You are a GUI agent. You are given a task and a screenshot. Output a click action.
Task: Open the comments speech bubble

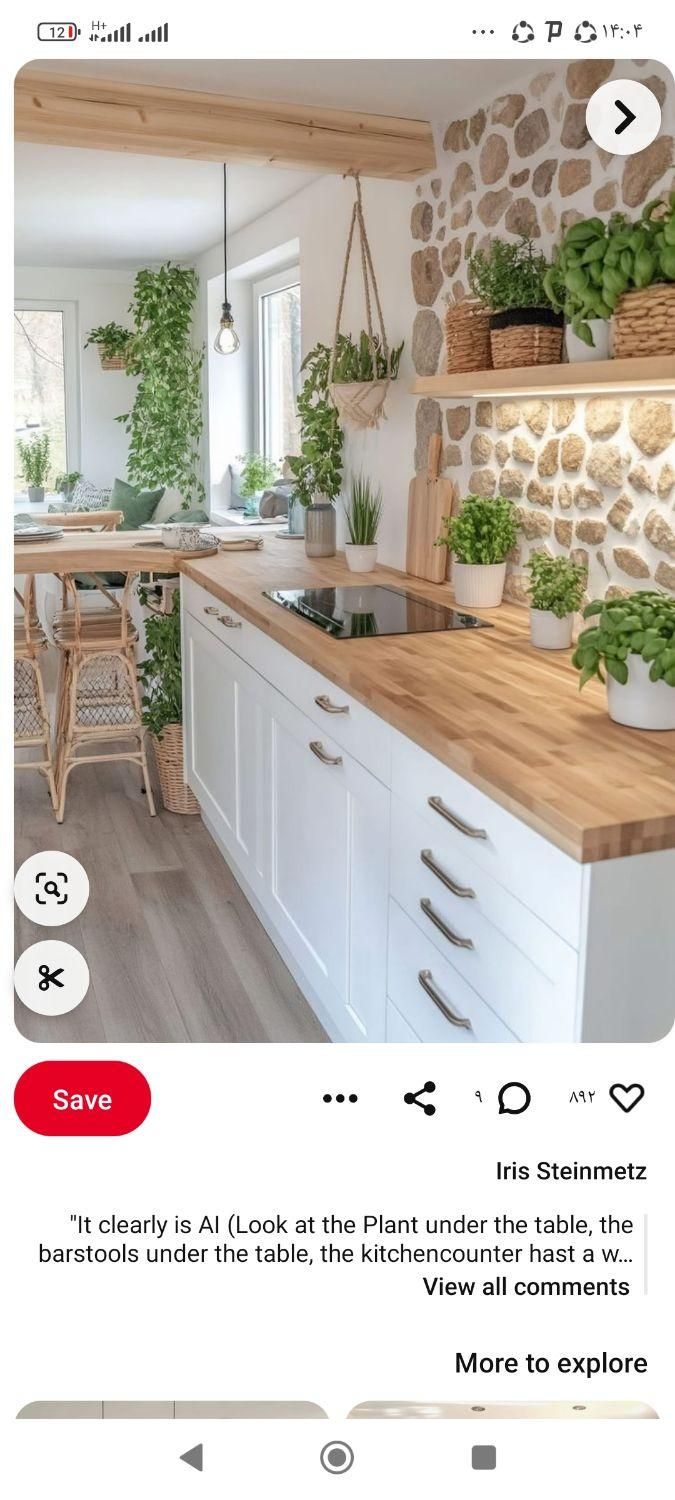[514, 1098]
